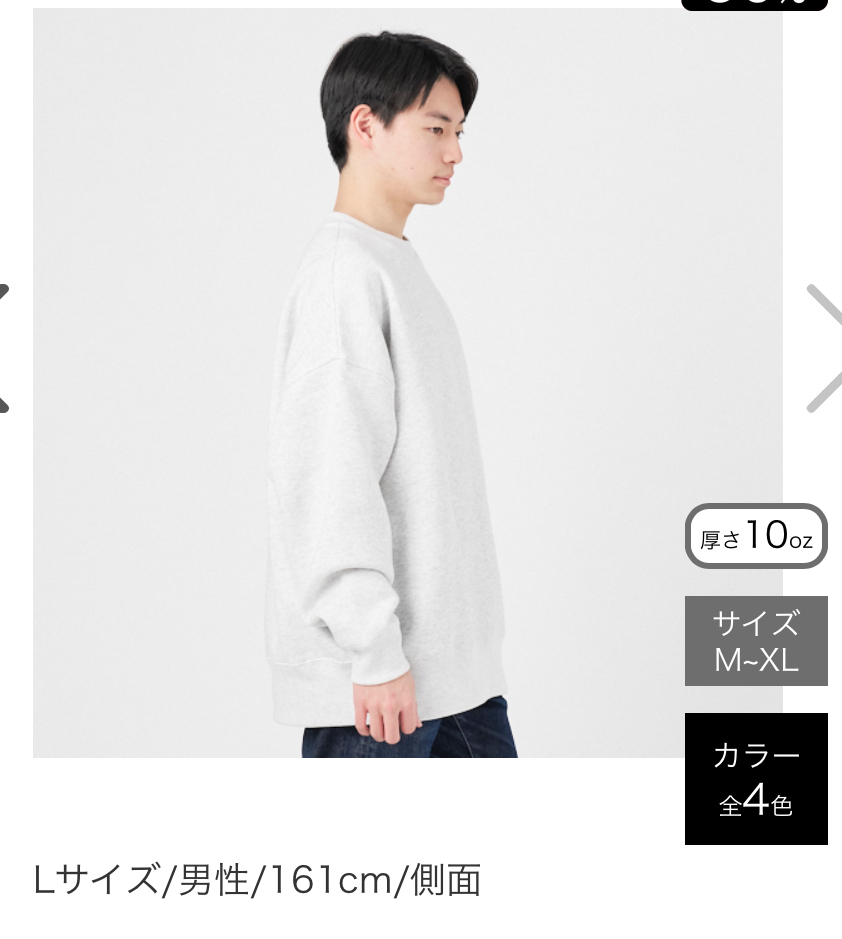The height and width of the screenshot is (939, 842).
Task: Go back to the previous product image
Action: coord(6,348)
